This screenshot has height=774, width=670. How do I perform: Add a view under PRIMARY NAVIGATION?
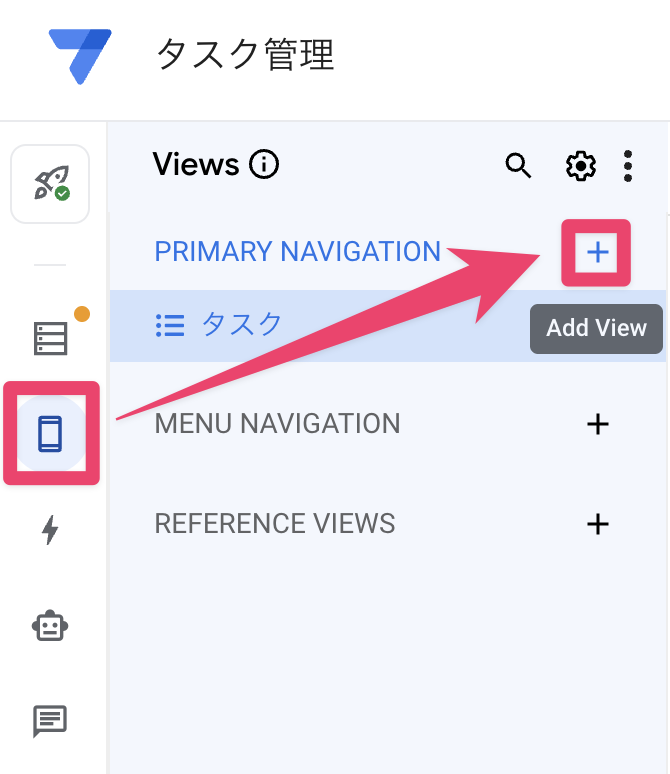point(597,253)
